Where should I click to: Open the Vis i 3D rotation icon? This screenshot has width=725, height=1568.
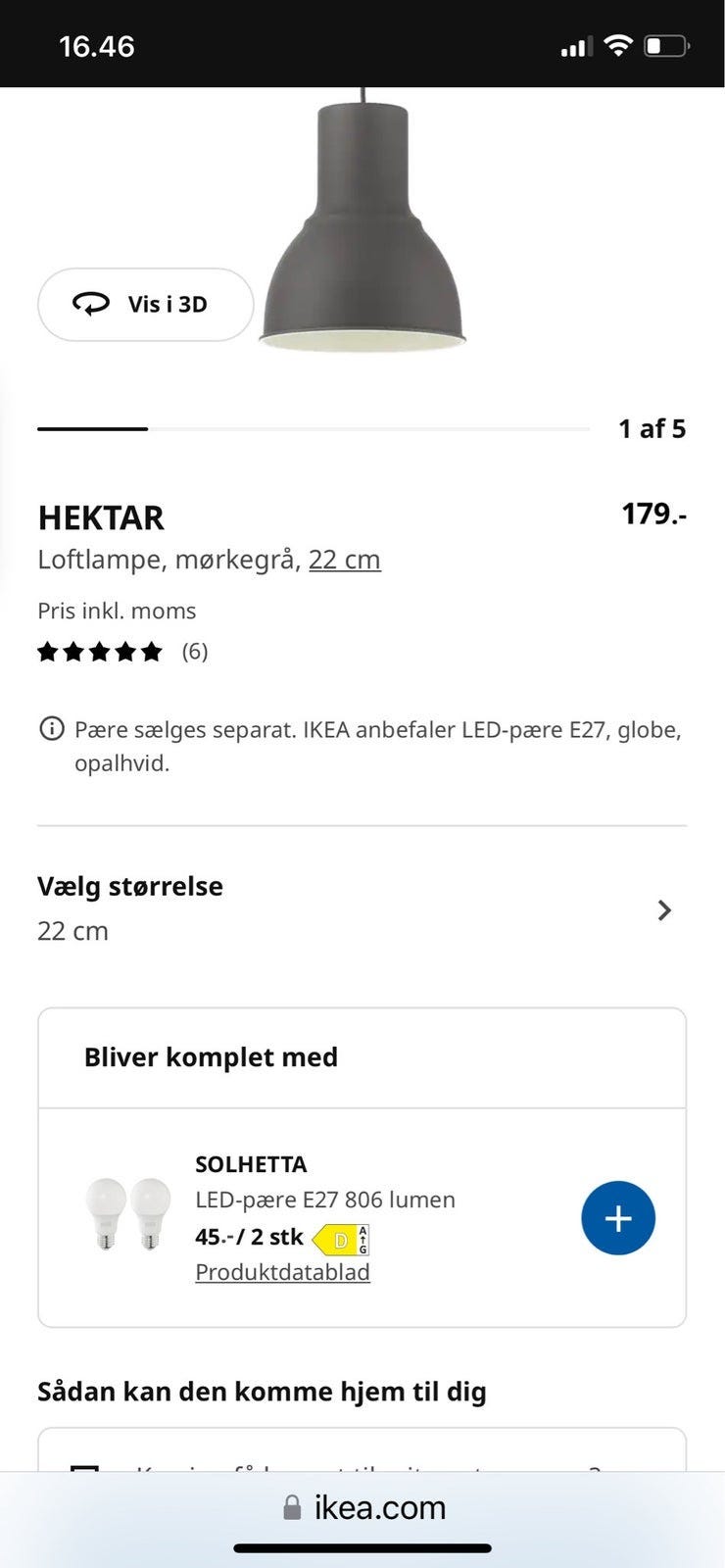pyautogui.click(x=90, y=304)
